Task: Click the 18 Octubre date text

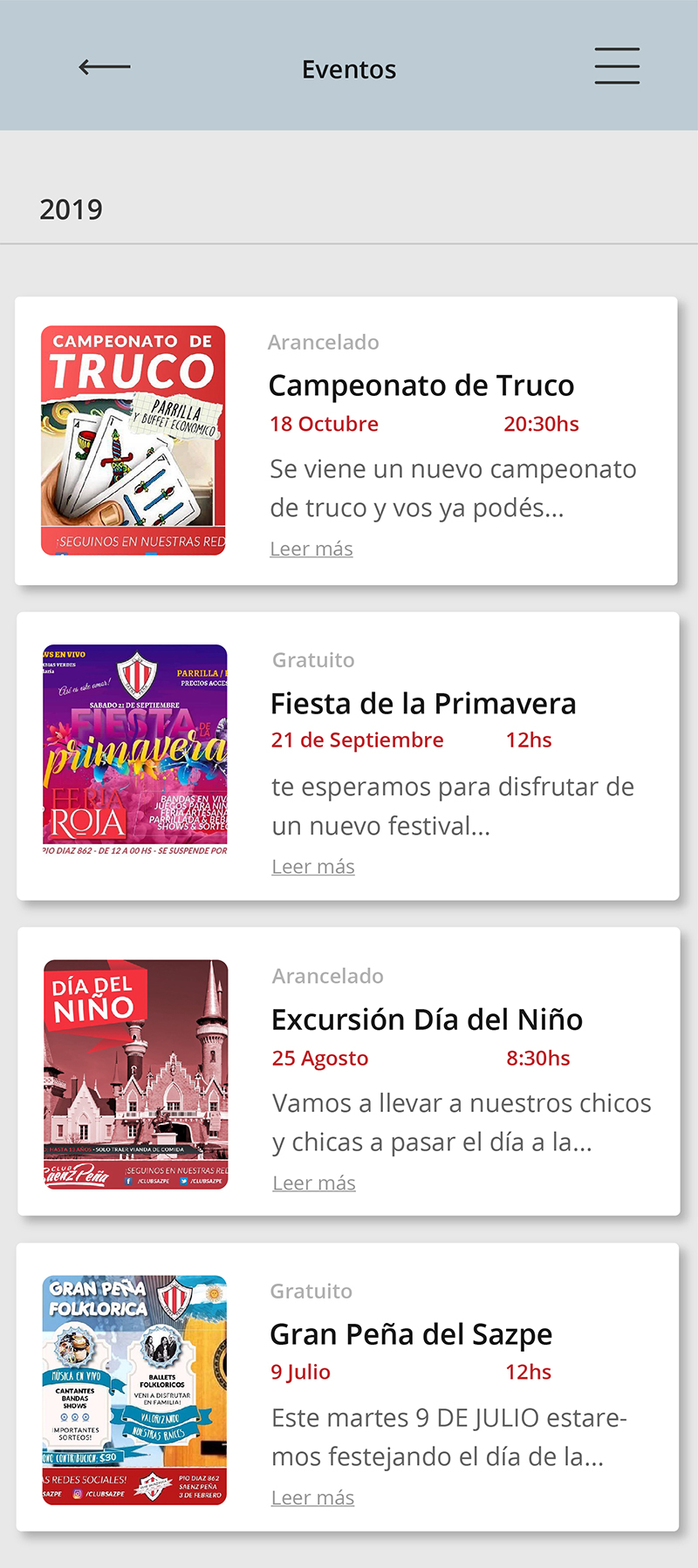Action: (x=324, y=424)
